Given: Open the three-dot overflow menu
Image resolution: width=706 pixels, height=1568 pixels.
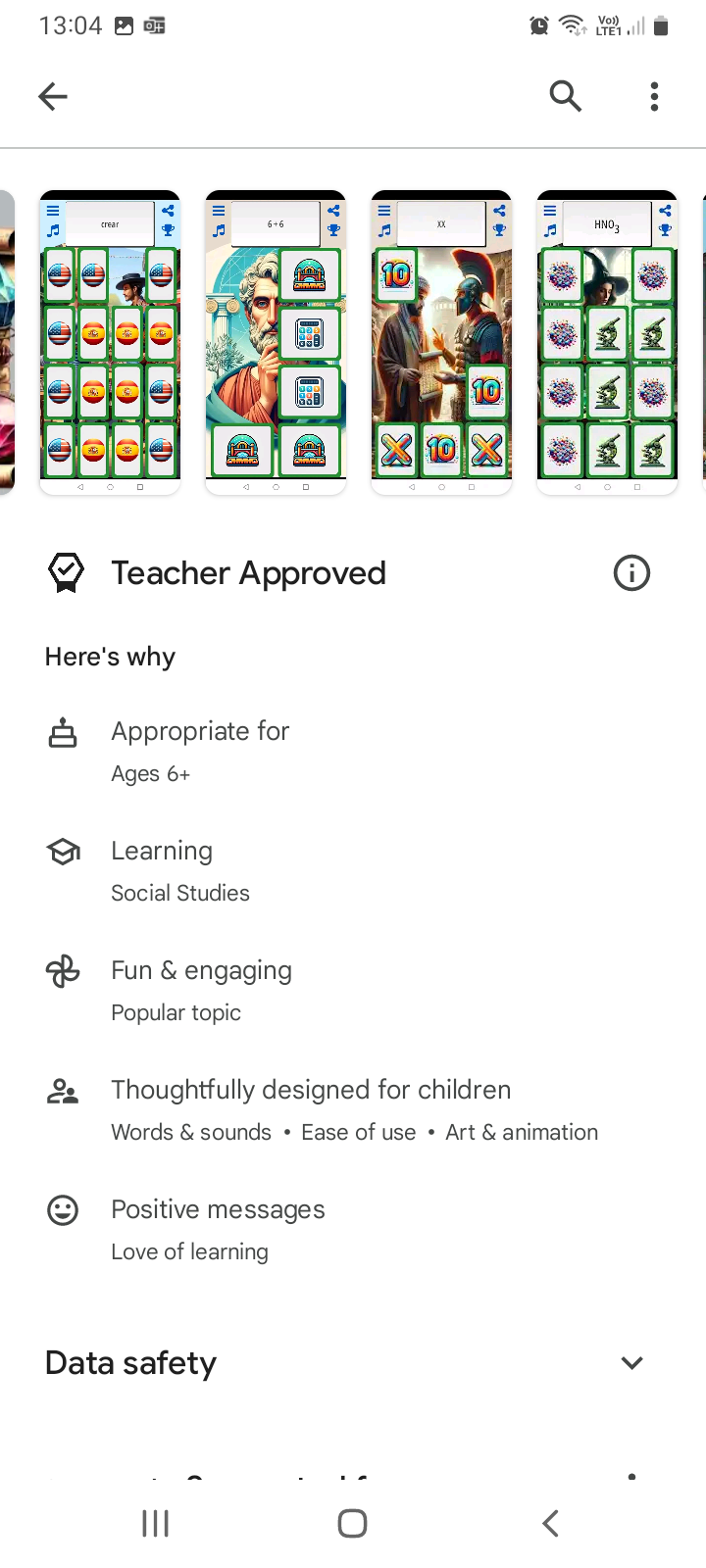Looking at the screenshot, I should [x=654, y=96].
